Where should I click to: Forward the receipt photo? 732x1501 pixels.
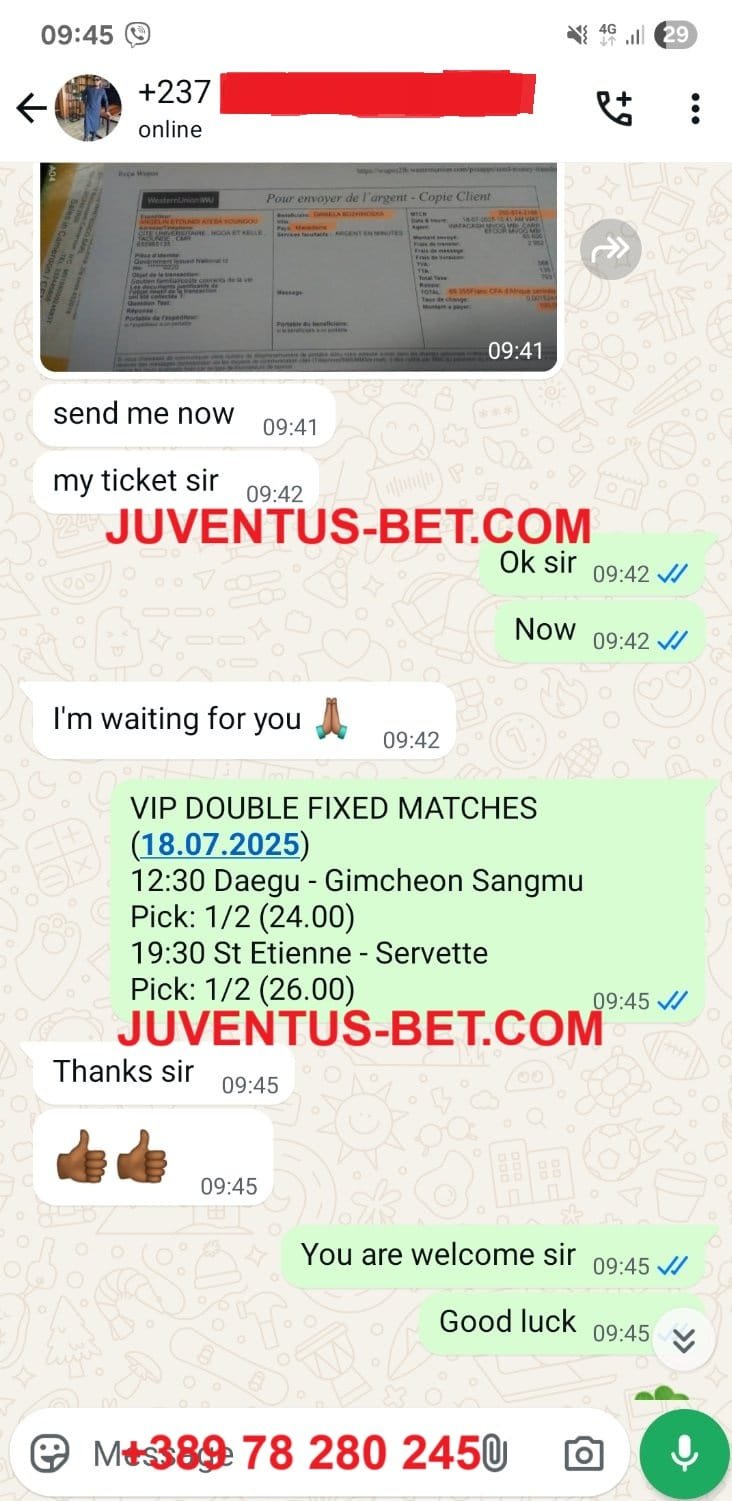pos(612,248)
